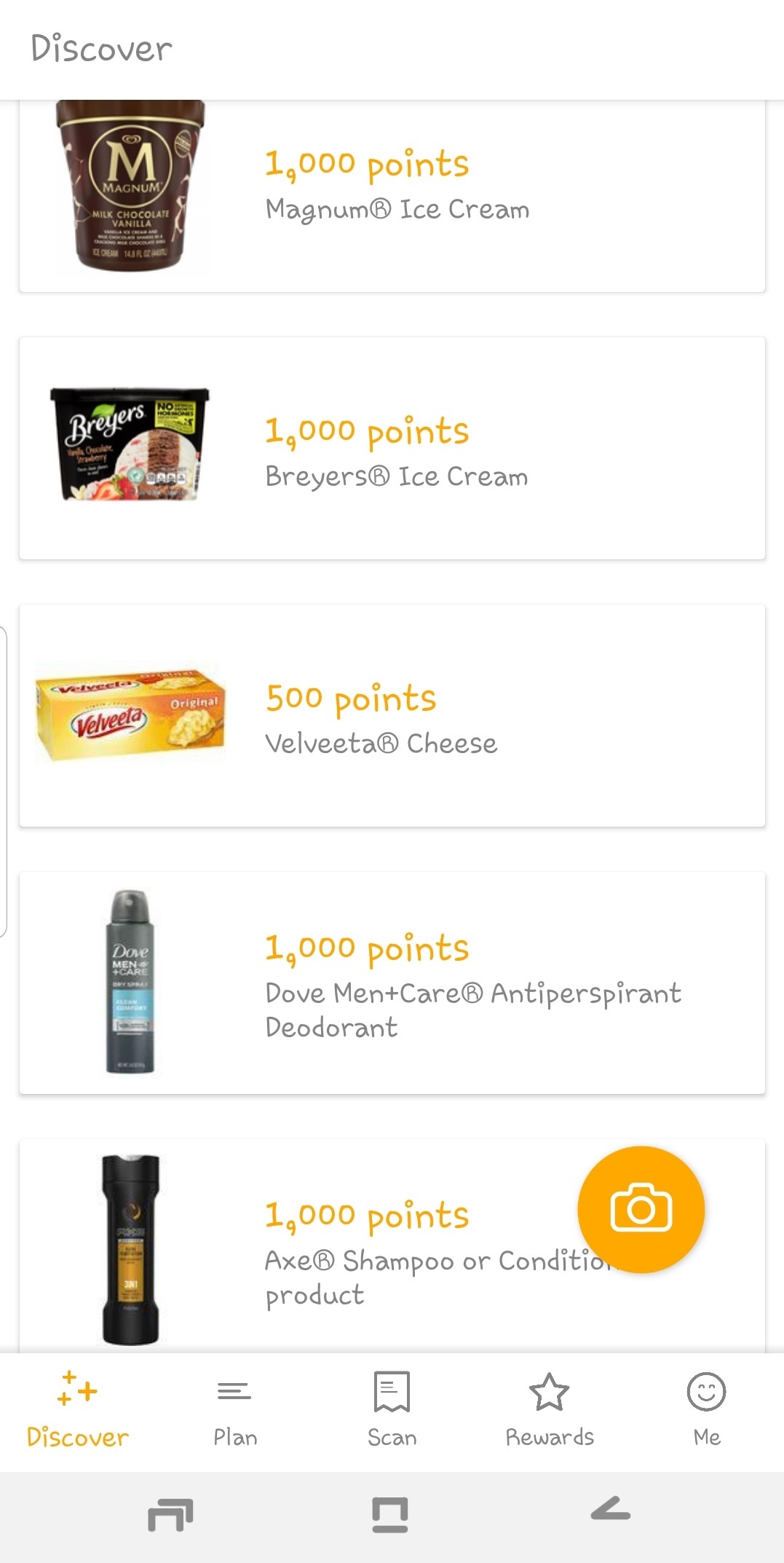Open the Scan tab
The height and width of the screenshot is (1563, 784).
[x=392, y=1410]
